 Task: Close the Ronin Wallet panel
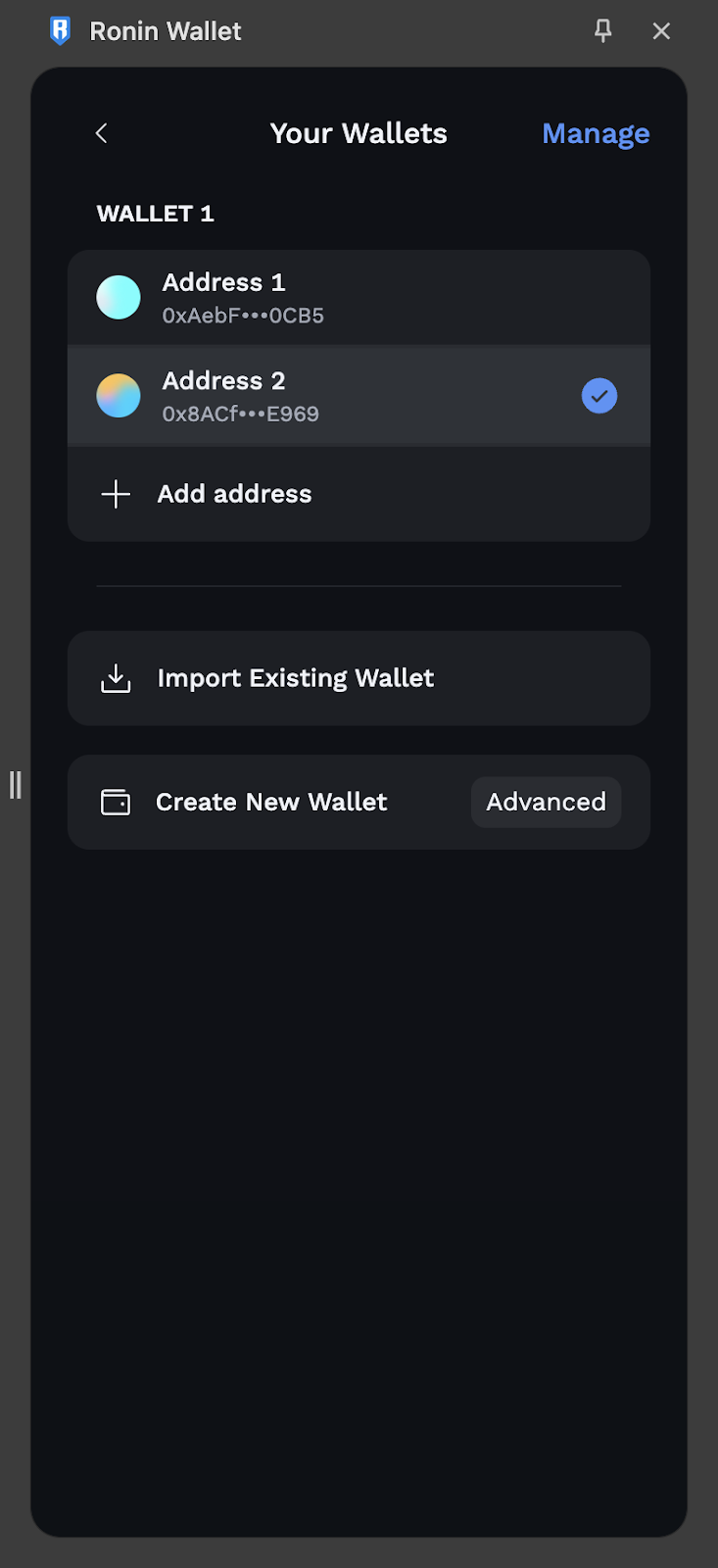click(x=661, y=31)
